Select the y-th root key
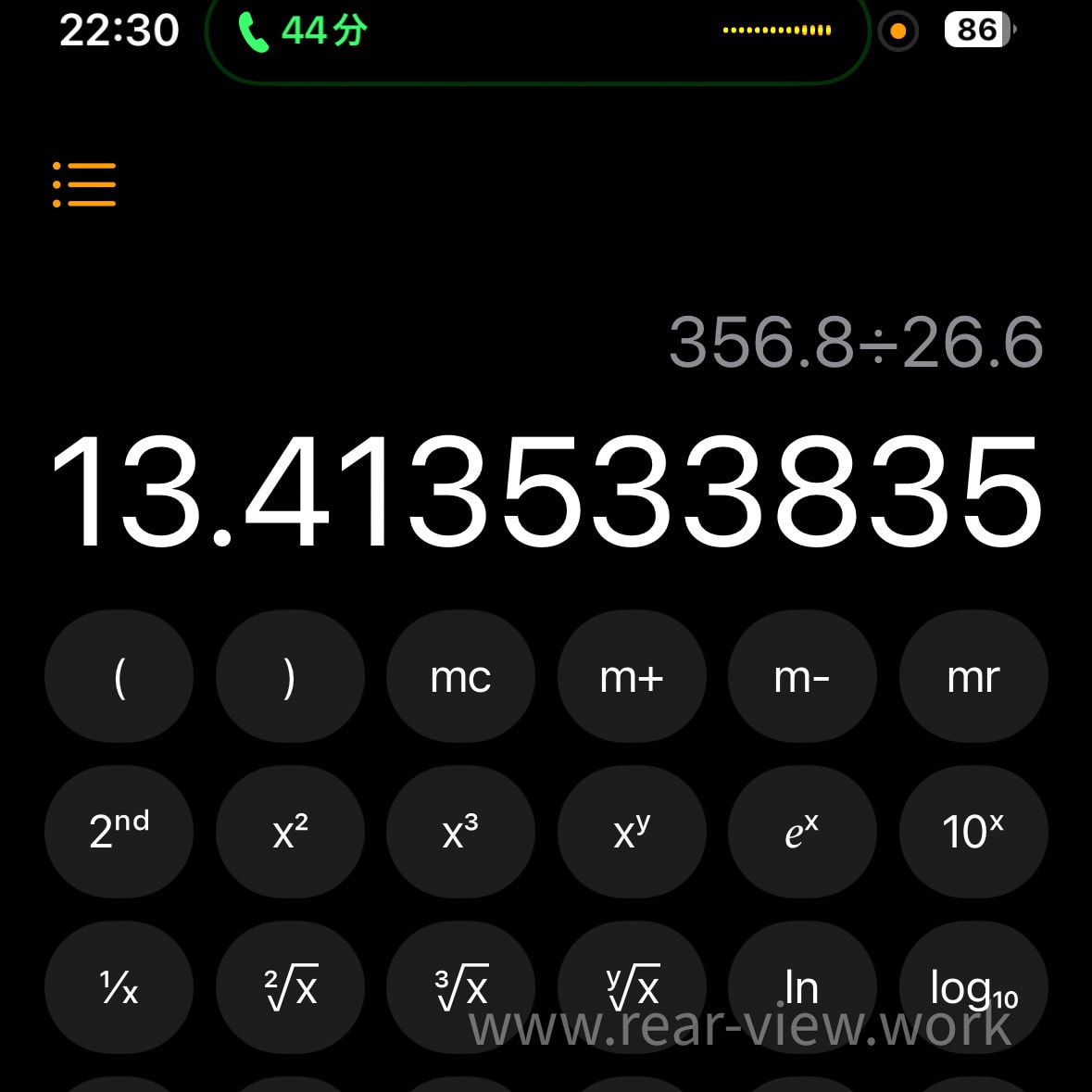Image resolution: width=1092 pixels, height=1092 pixels. pos(631,987)
